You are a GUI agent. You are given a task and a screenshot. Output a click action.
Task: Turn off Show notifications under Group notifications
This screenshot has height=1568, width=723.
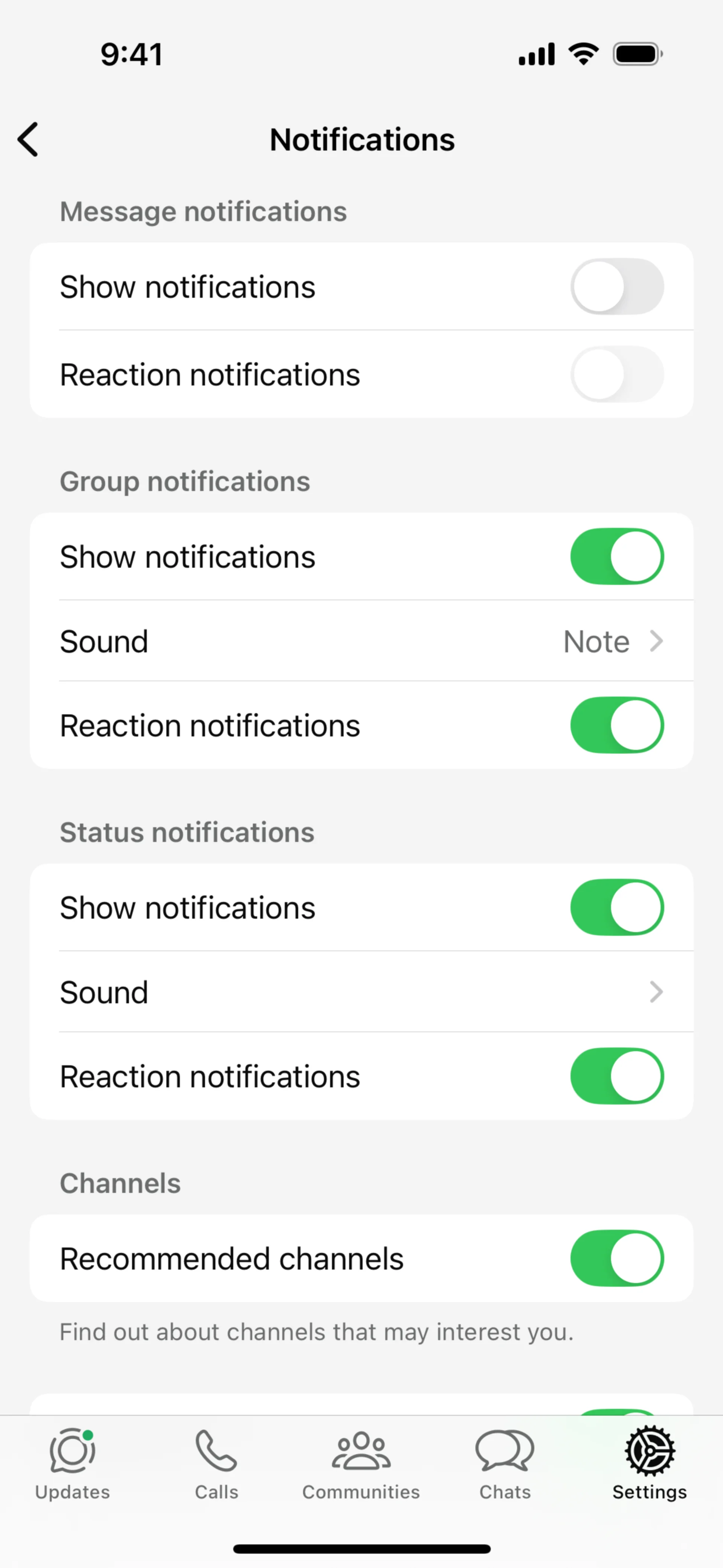pos(616,556)
